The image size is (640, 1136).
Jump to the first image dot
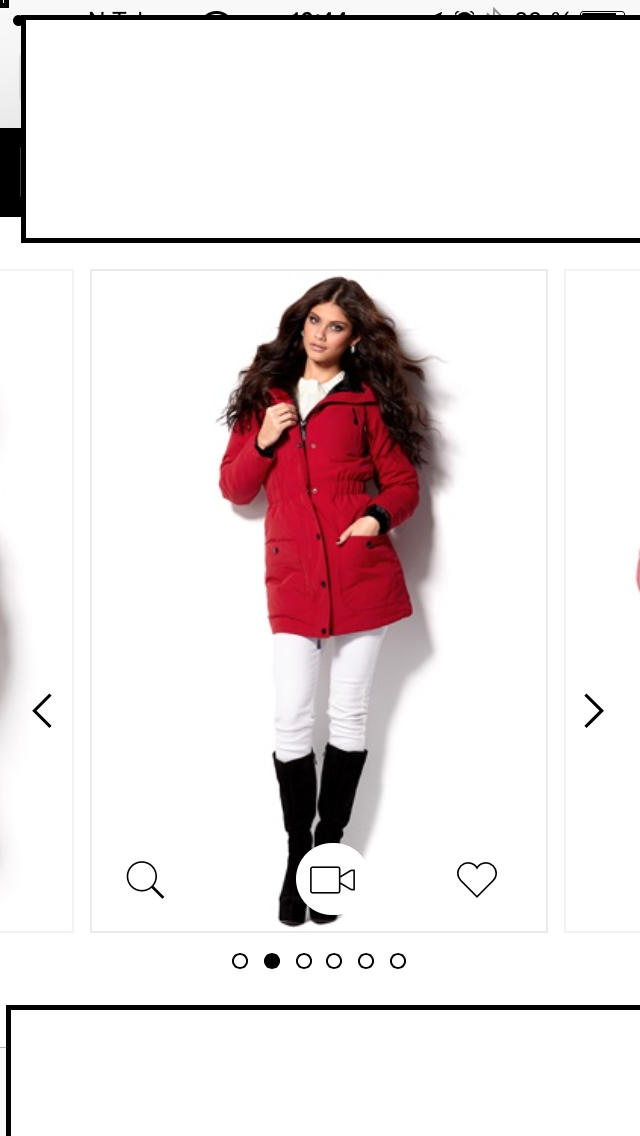coord(240,961)
